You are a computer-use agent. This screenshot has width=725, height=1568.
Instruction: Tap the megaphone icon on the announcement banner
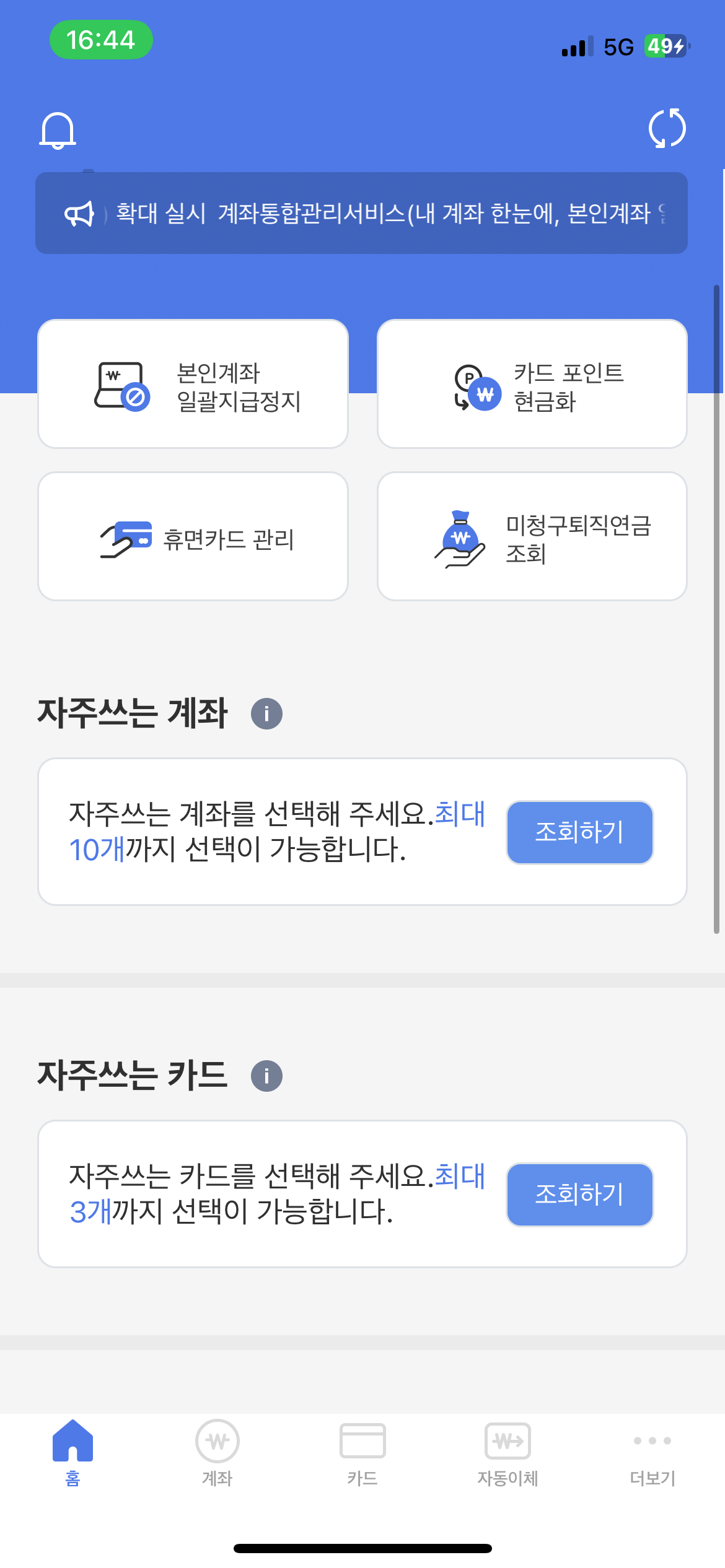[78, 214]
